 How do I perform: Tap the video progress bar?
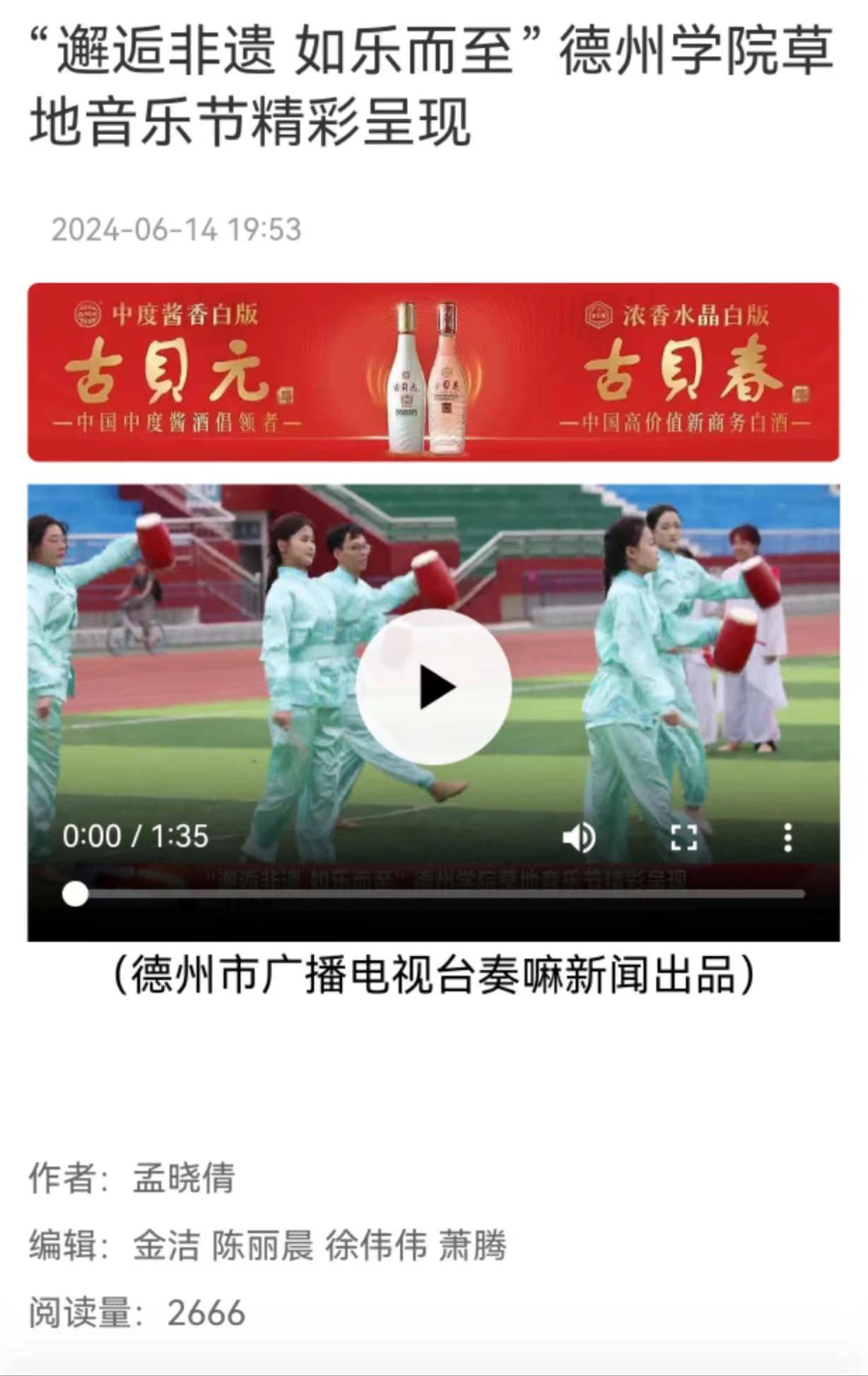tap(438, 894)
